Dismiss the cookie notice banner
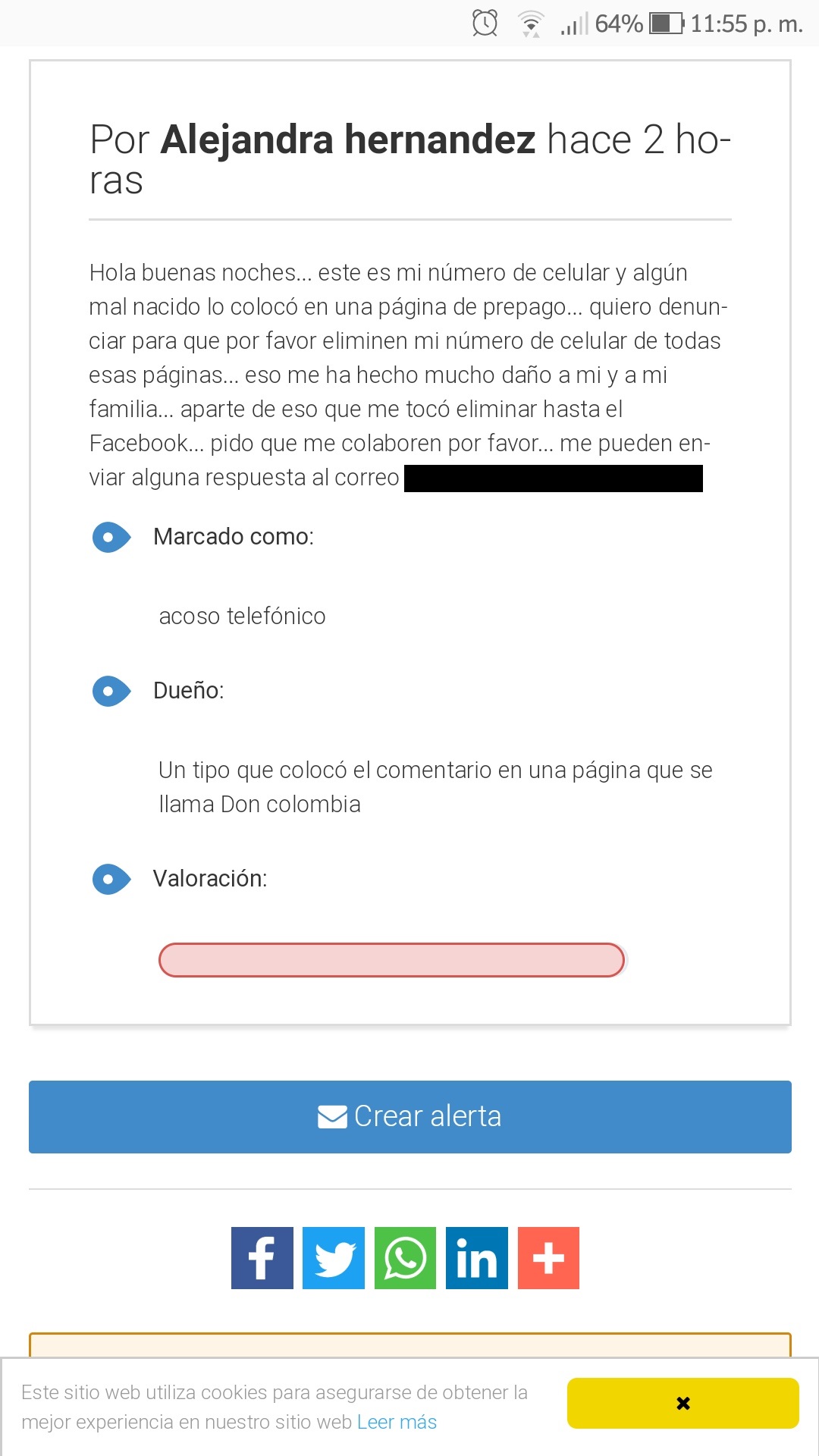The width and height of the screenshot is (819, 1456). 682,1403
